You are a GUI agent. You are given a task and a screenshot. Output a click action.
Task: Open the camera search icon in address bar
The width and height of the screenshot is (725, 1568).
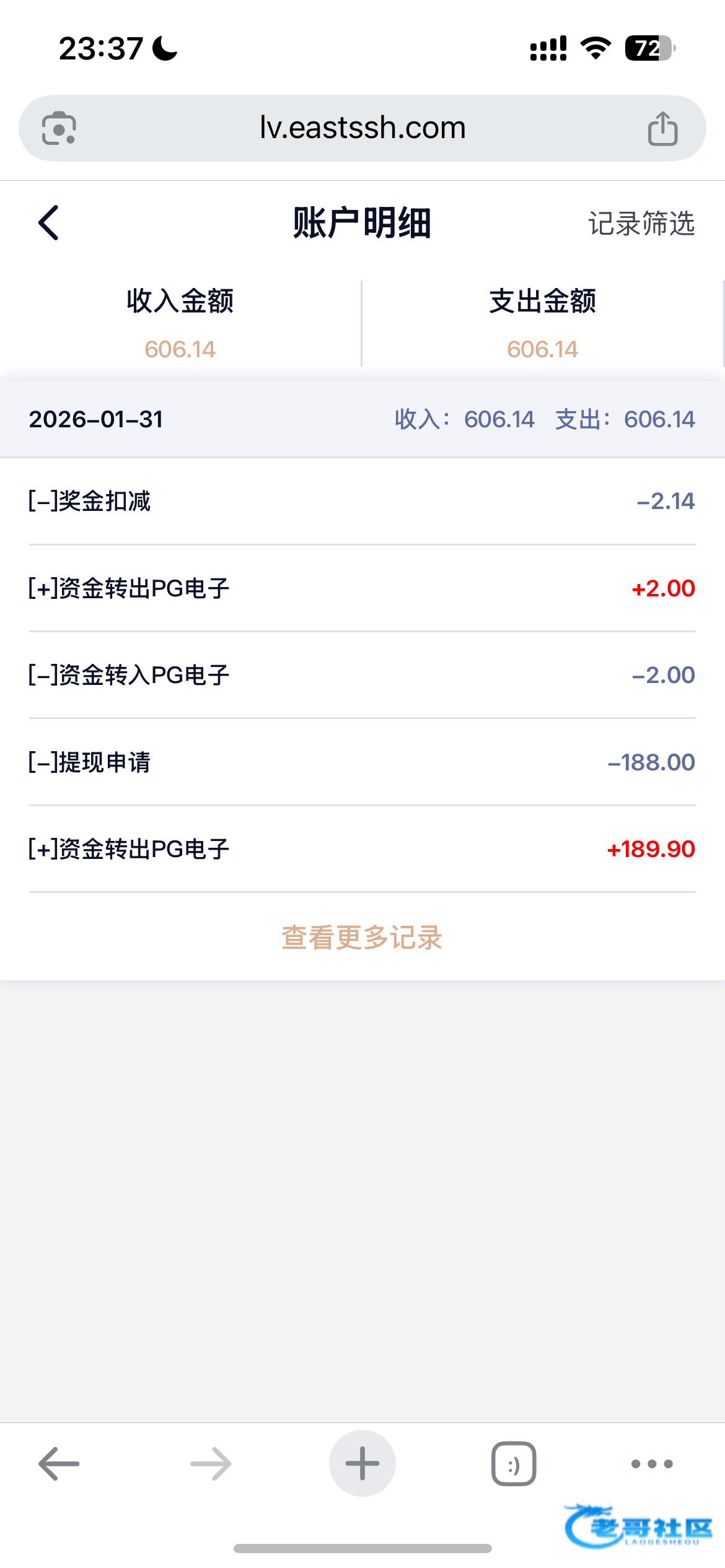59,128
